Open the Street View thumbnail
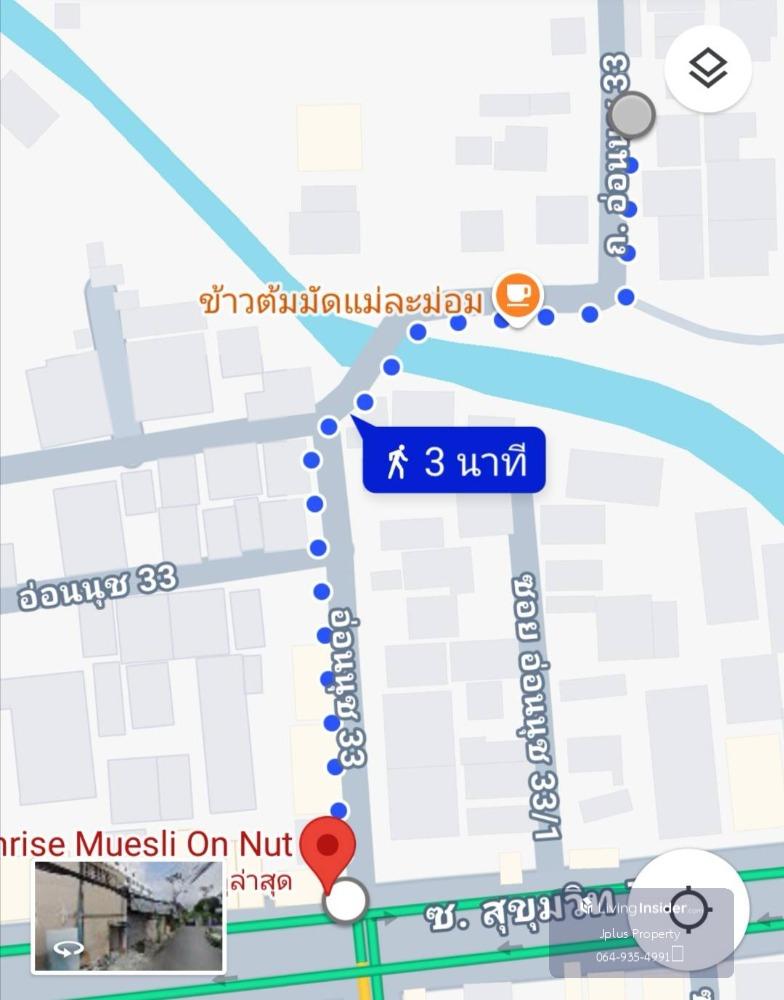This screenshot has width=784, height=1000. 128,916
